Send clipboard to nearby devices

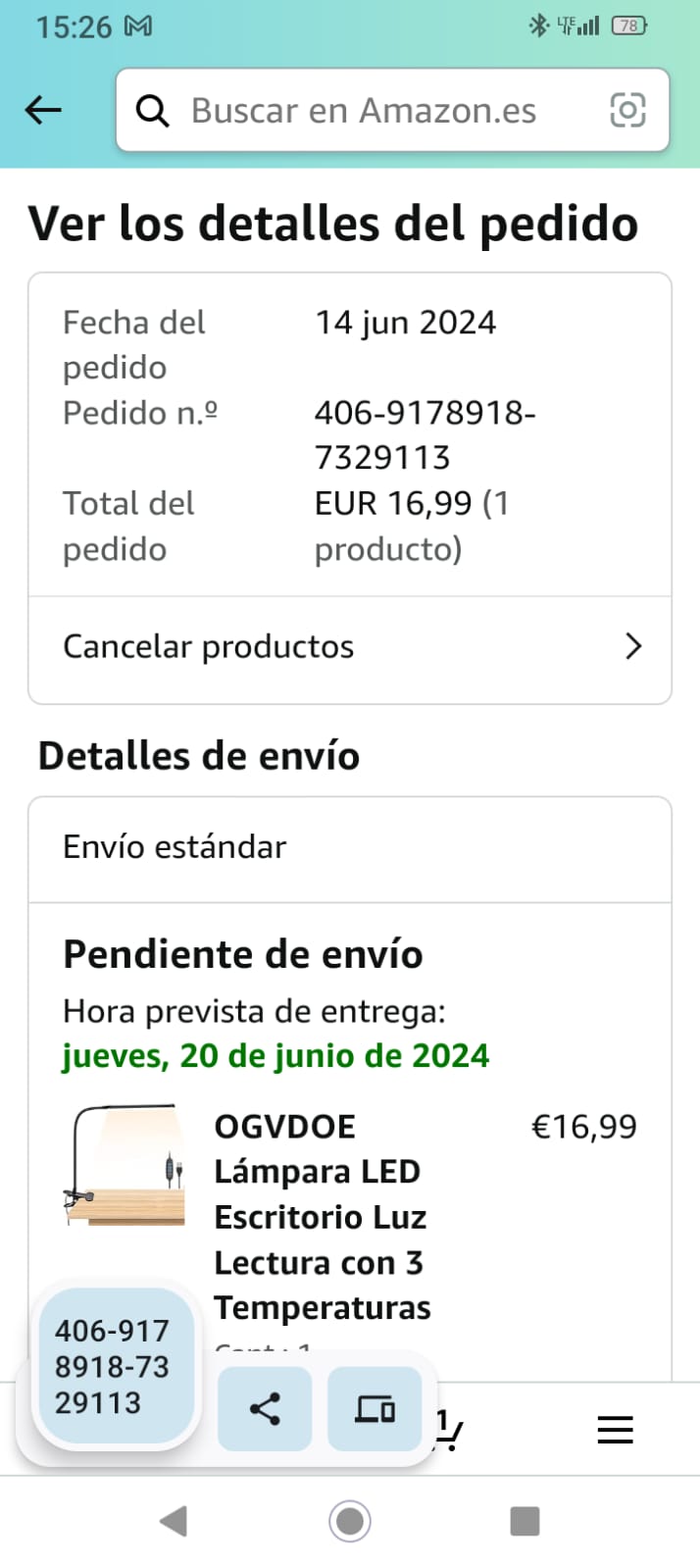[x=375, y=1409]
